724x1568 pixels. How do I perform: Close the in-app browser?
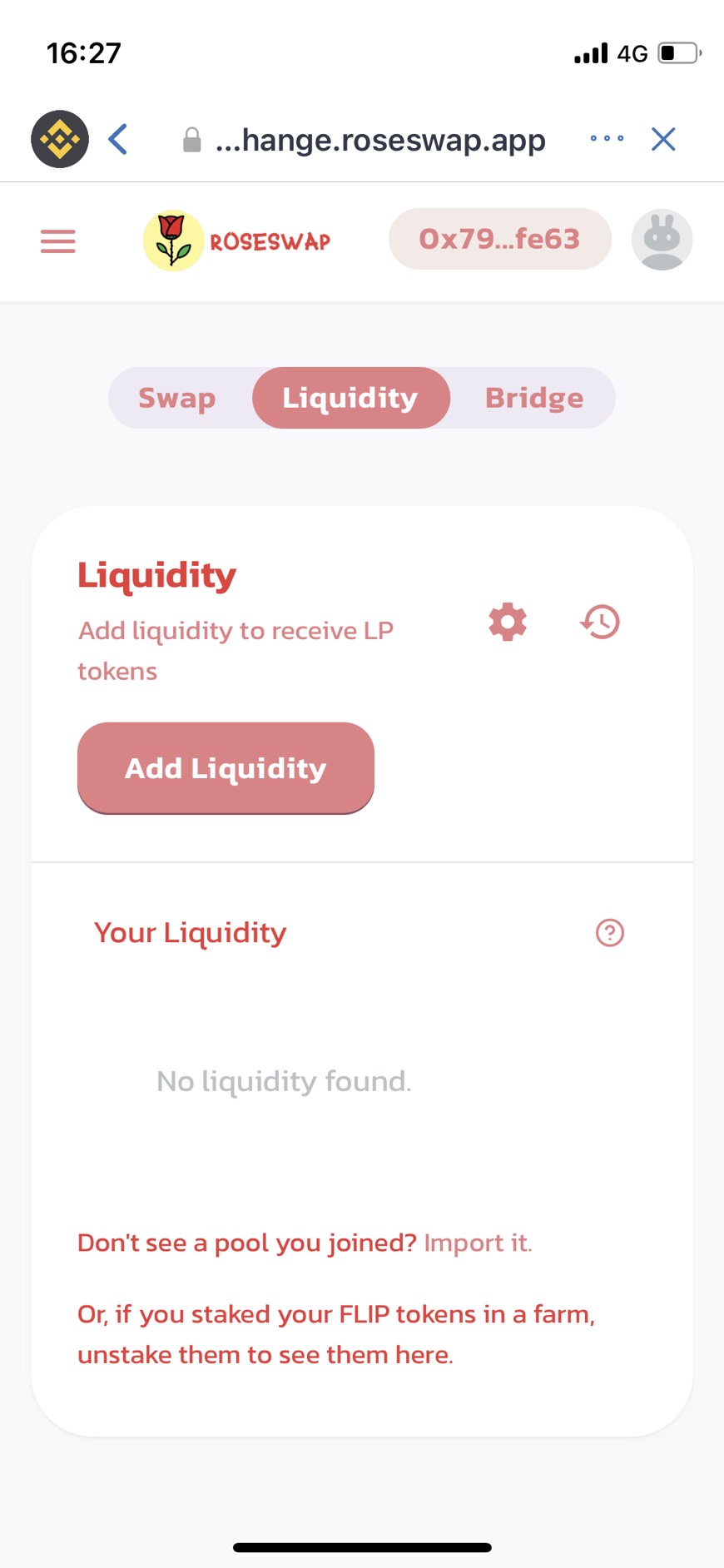coord(663,139)
